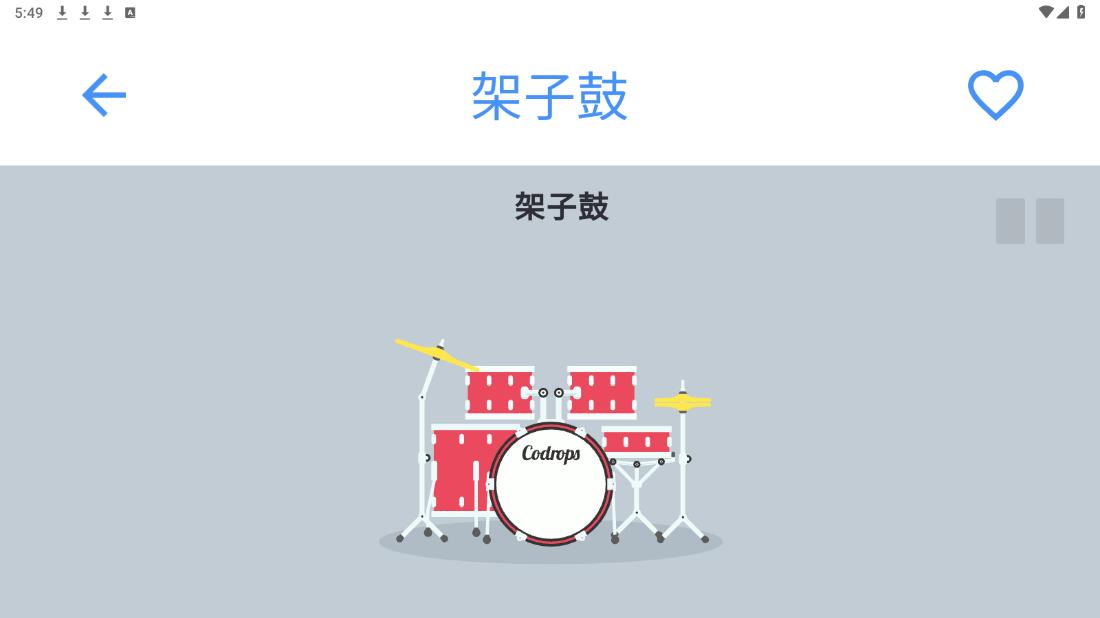Go back using the blue arrow

coord(105,95)
